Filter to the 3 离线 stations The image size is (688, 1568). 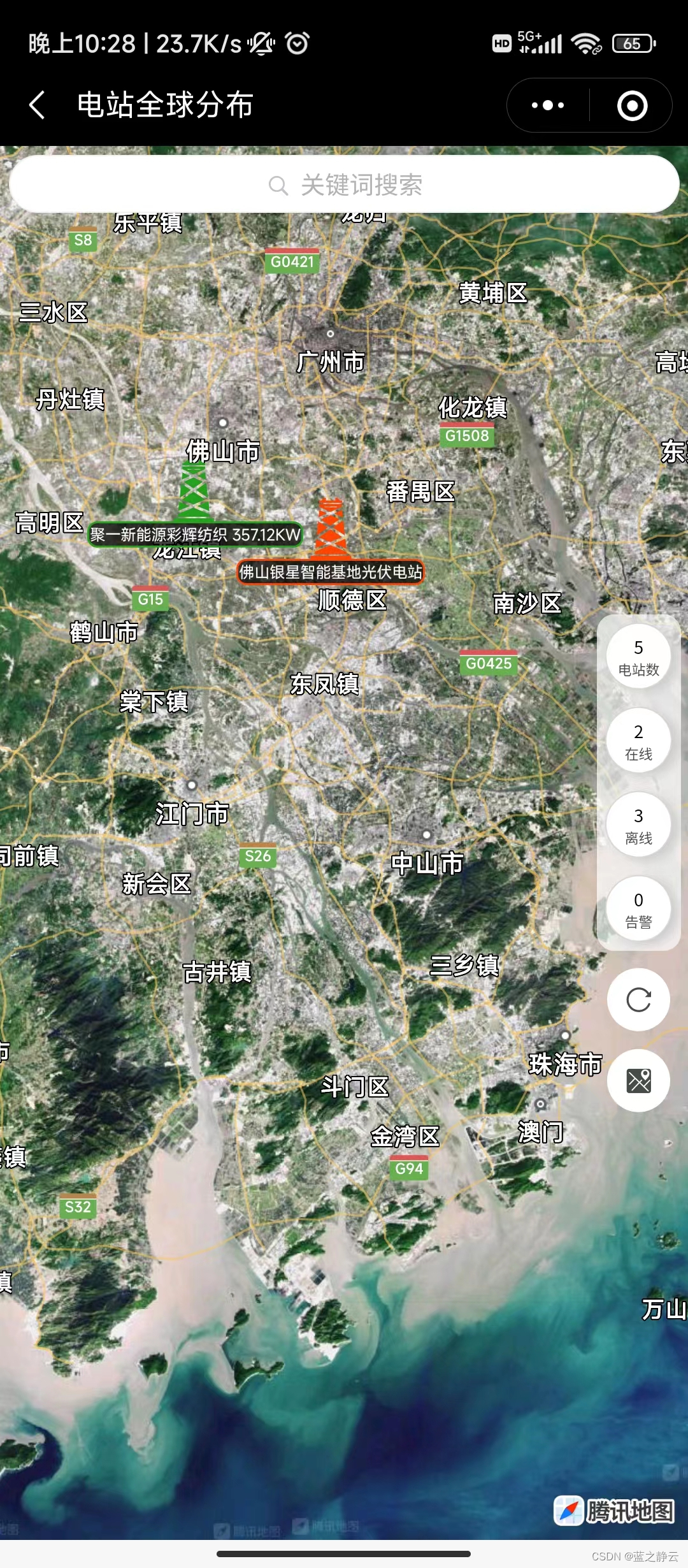[638, 825]
